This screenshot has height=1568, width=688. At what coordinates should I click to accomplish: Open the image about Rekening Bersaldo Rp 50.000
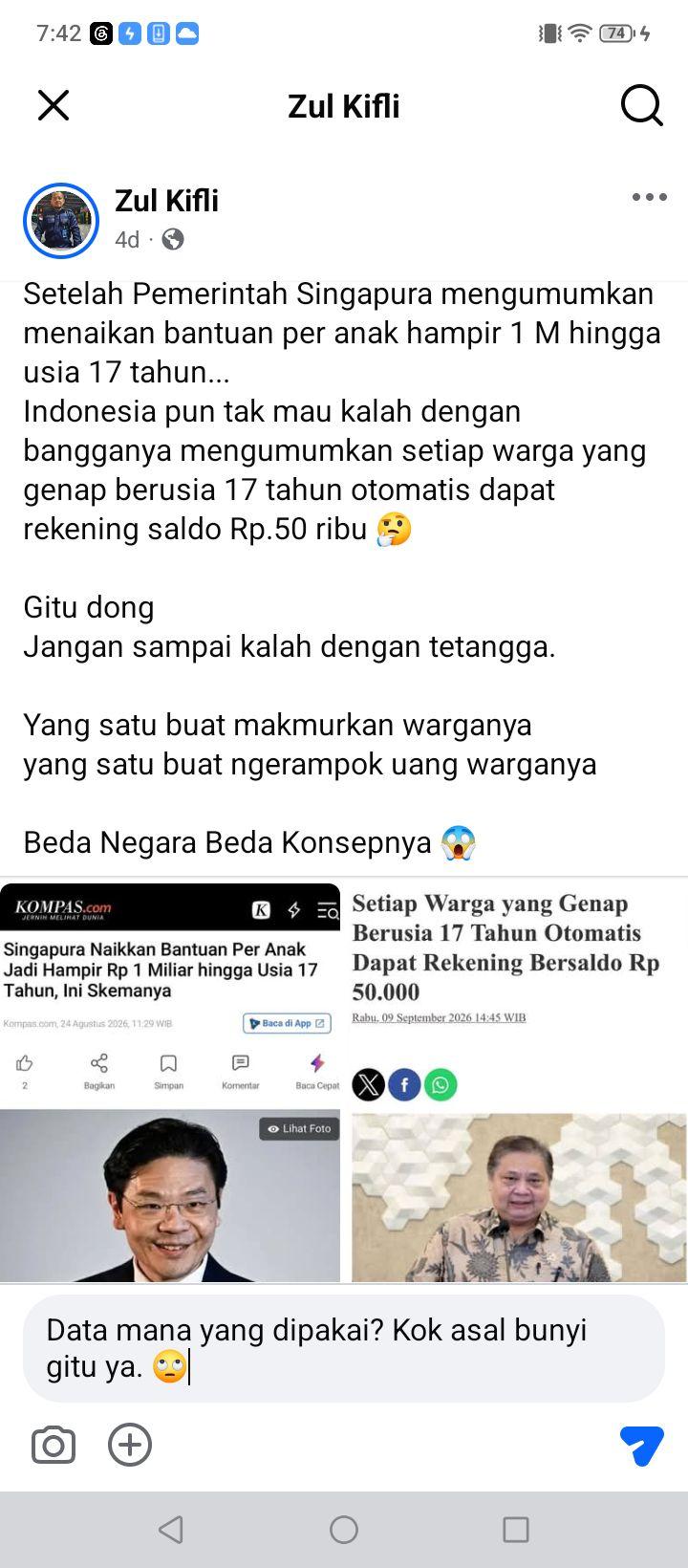519,1082
